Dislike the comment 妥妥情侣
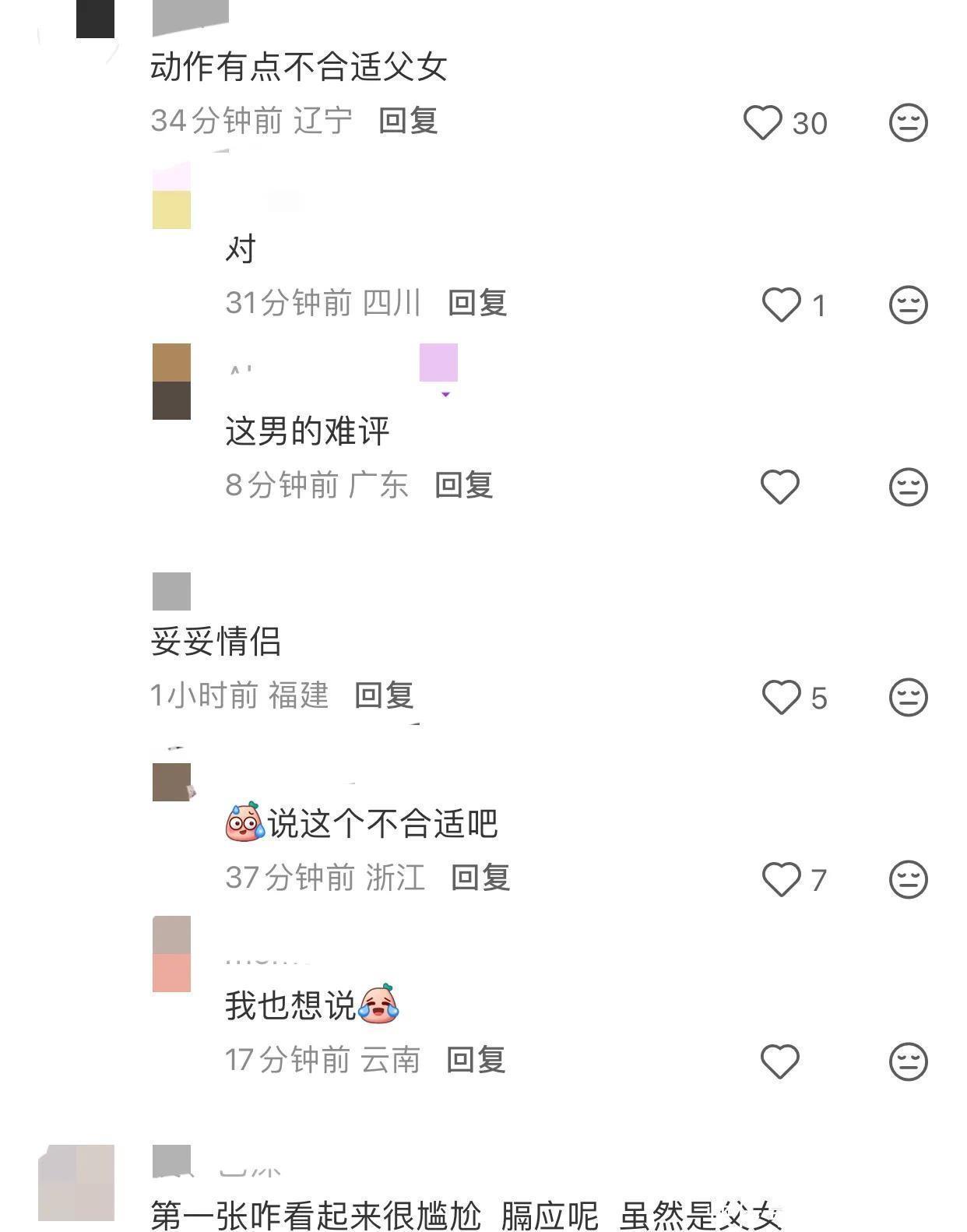 [x=908, y=697]
